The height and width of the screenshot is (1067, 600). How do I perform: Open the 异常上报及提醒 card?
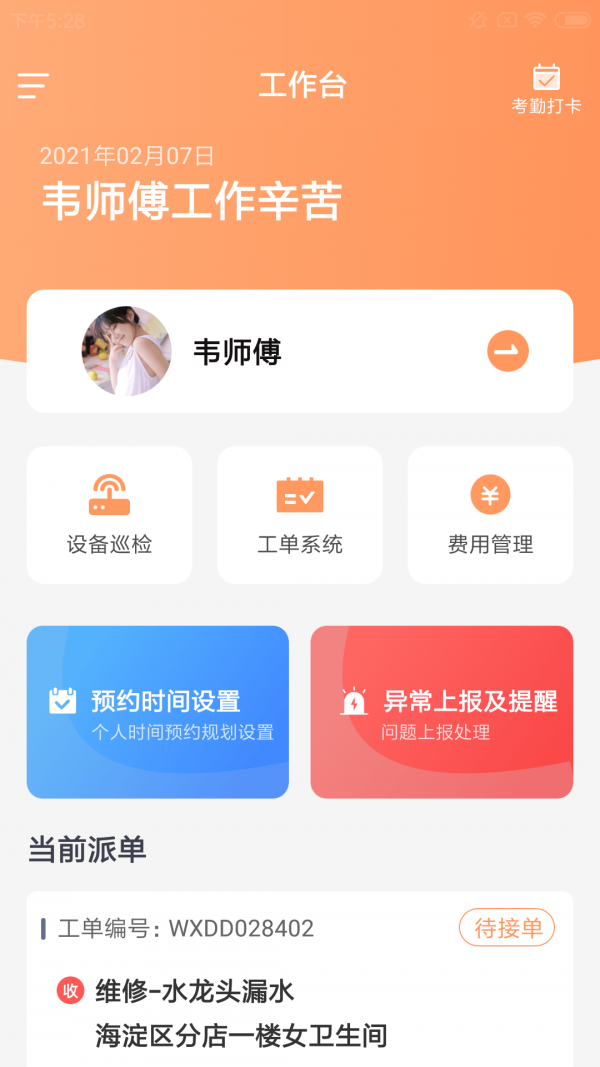[442, 712]
